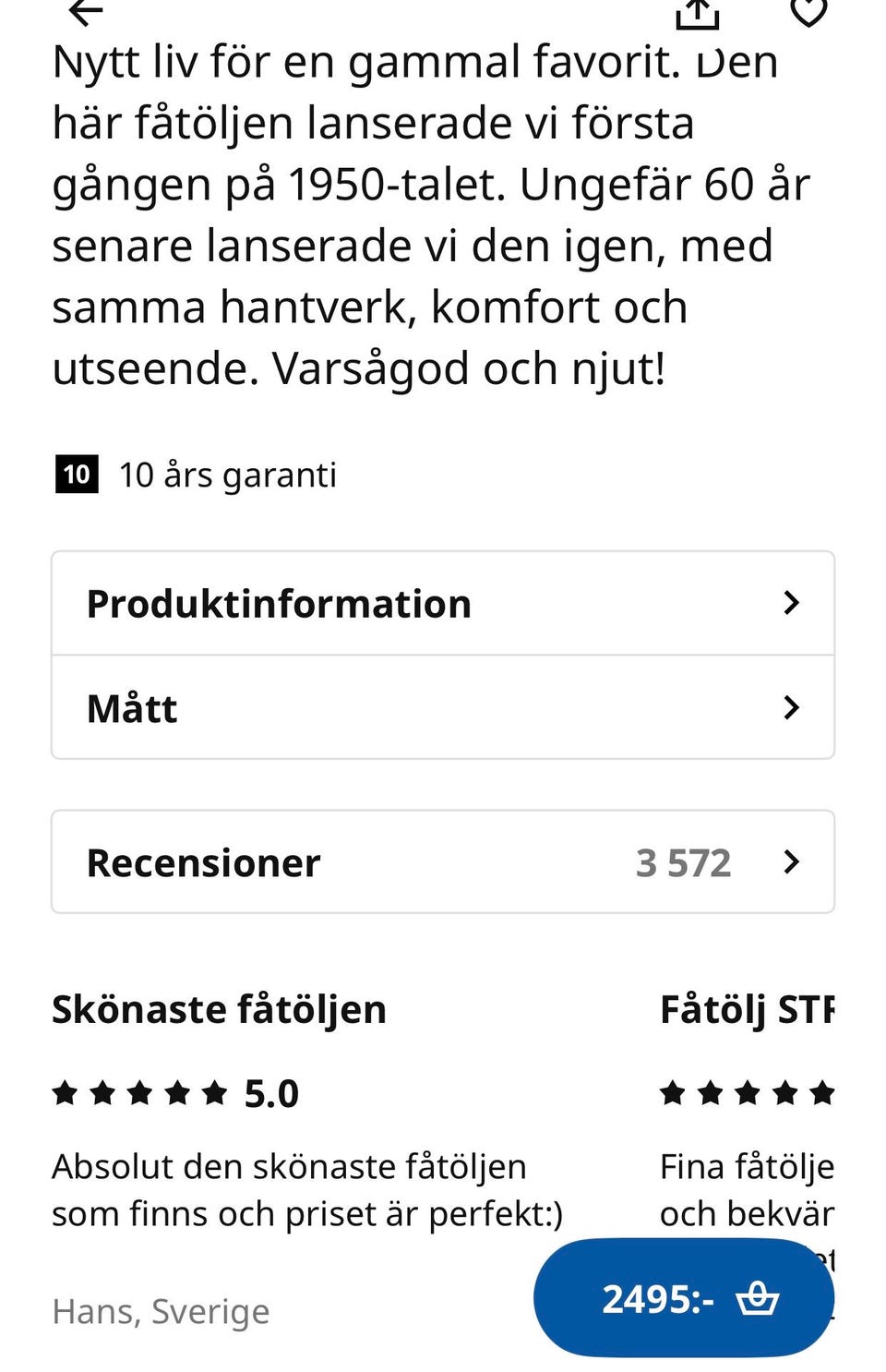
Task: Open the 10 års garanti link
Action: (x=227, y=475)
